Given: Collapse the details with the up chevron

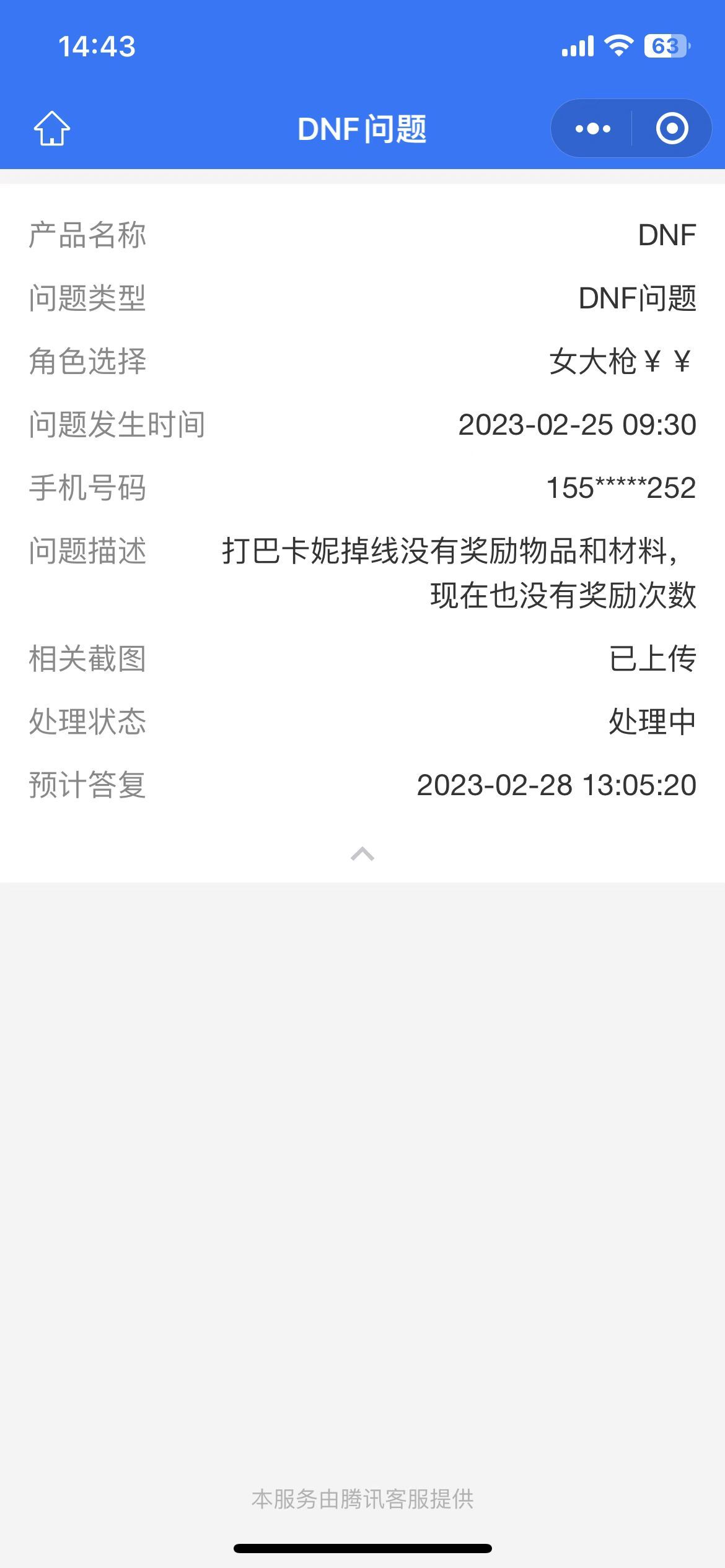Looking at the screenshot, I should point(362,854).
